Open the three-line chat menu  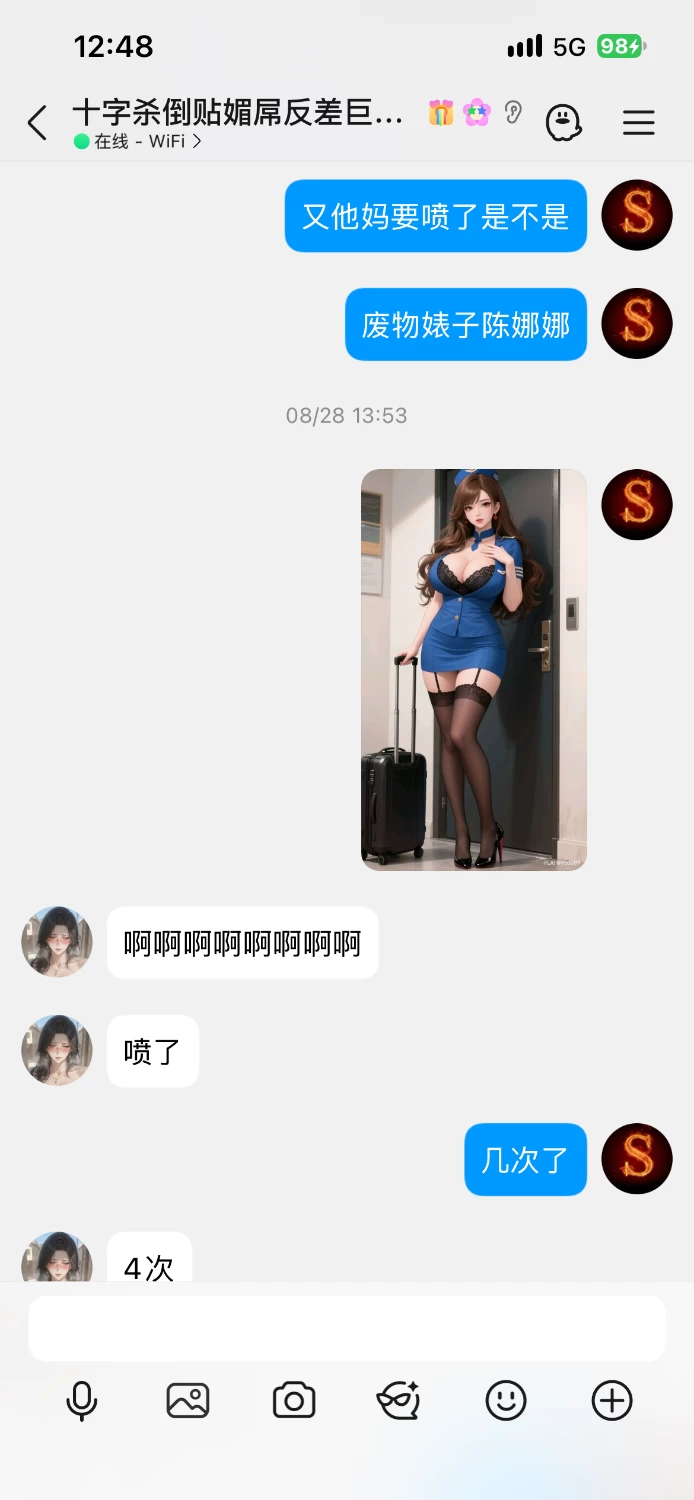click(x=639, y=123)
